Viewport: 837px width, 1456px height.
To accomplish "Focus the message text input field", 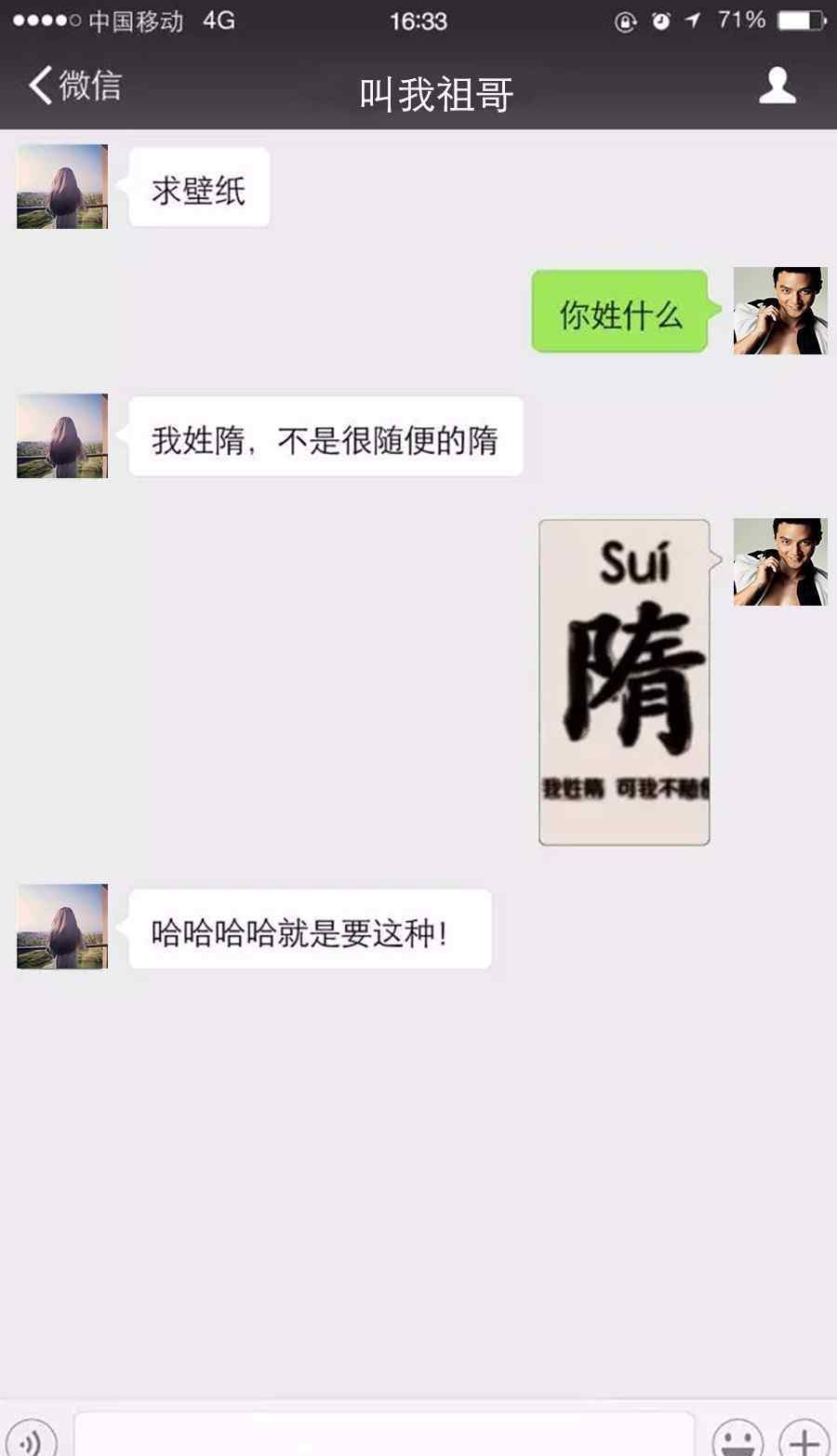I will click(x=384, y=1434).
